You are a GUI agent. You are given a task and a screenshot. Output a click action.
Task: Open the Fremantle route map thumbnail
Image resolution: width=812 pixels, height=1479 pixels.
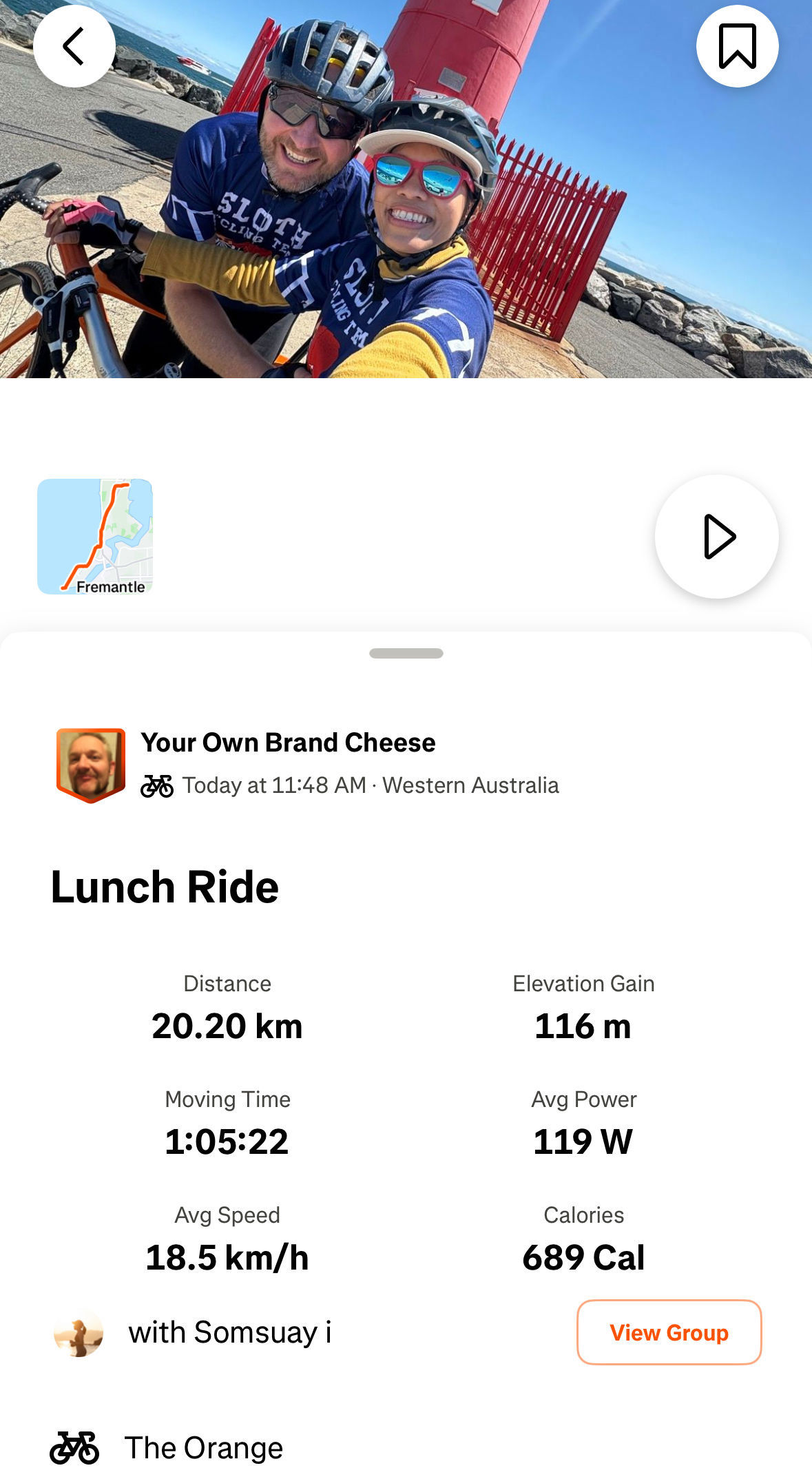click(x=95, y=536)
